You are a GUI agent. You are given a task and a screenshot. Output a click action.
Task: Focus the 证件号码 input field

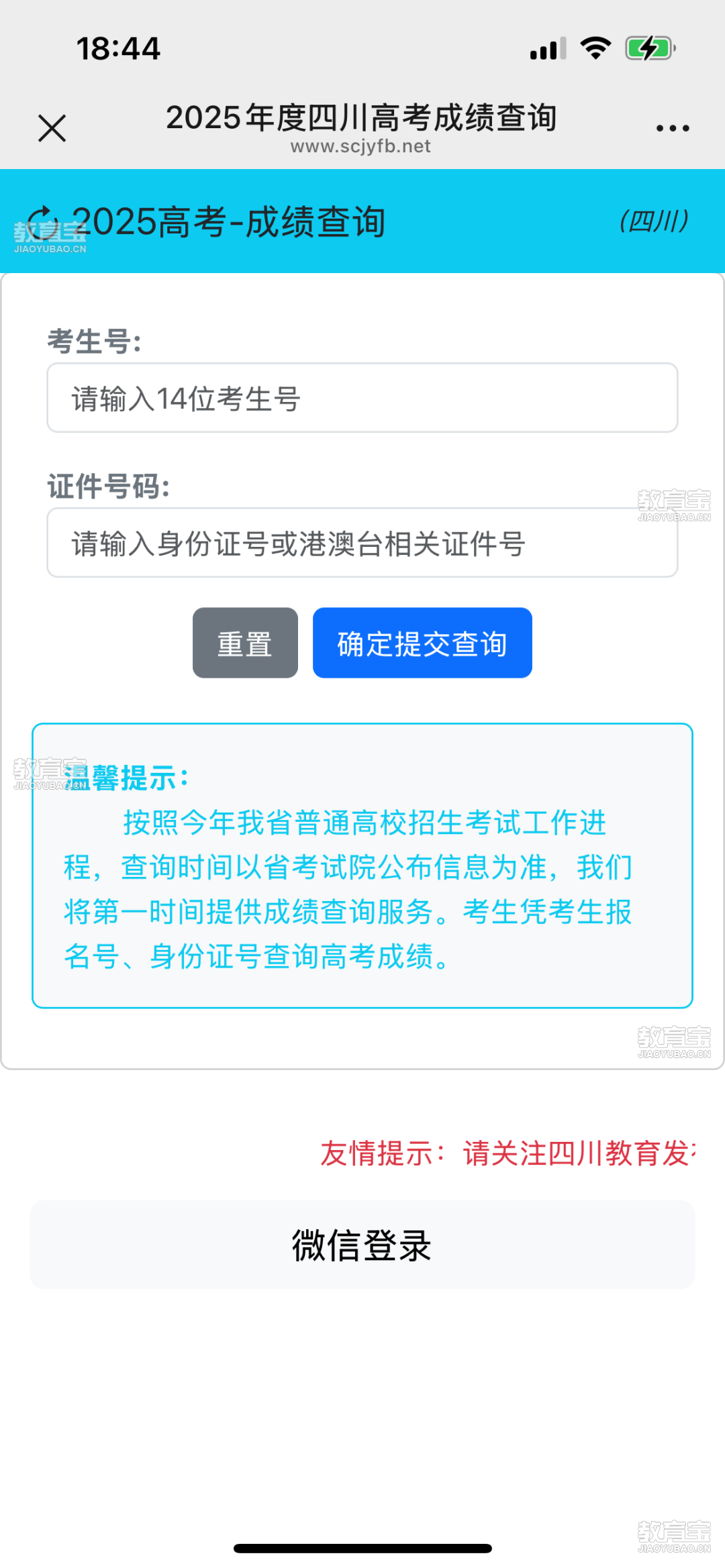pos(362,543)
